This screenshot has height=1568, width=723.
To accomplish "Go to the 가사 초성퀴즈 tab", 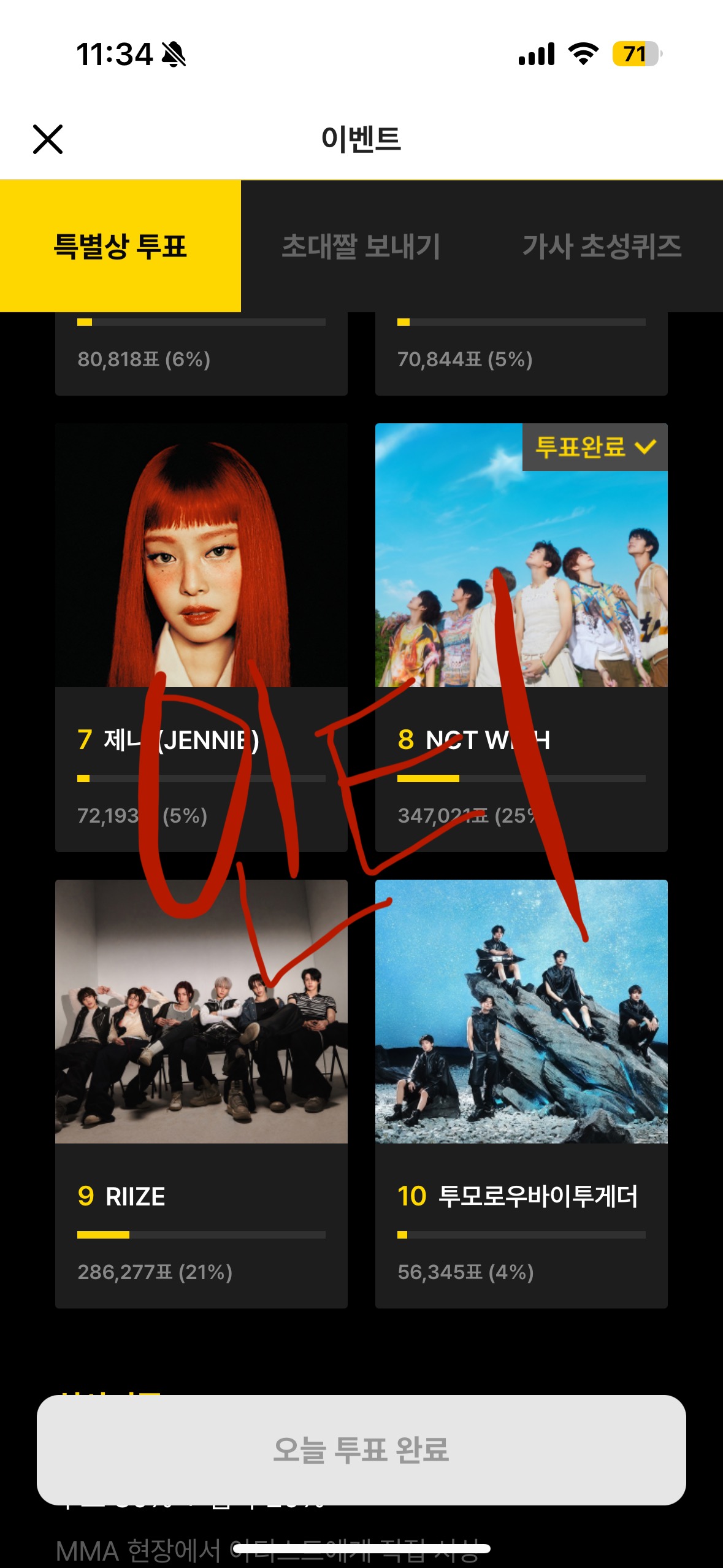I will 602,246.
